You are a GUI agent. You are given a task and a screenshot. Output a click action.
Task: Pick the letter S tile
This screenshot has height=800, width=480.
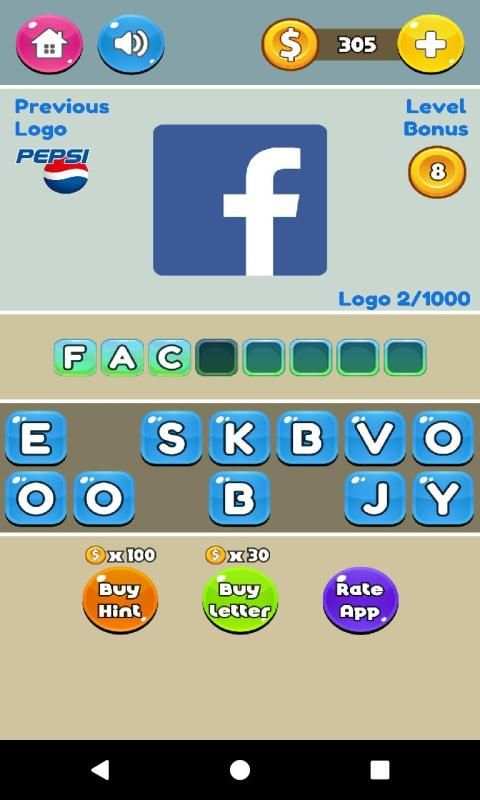click(171, 438)
